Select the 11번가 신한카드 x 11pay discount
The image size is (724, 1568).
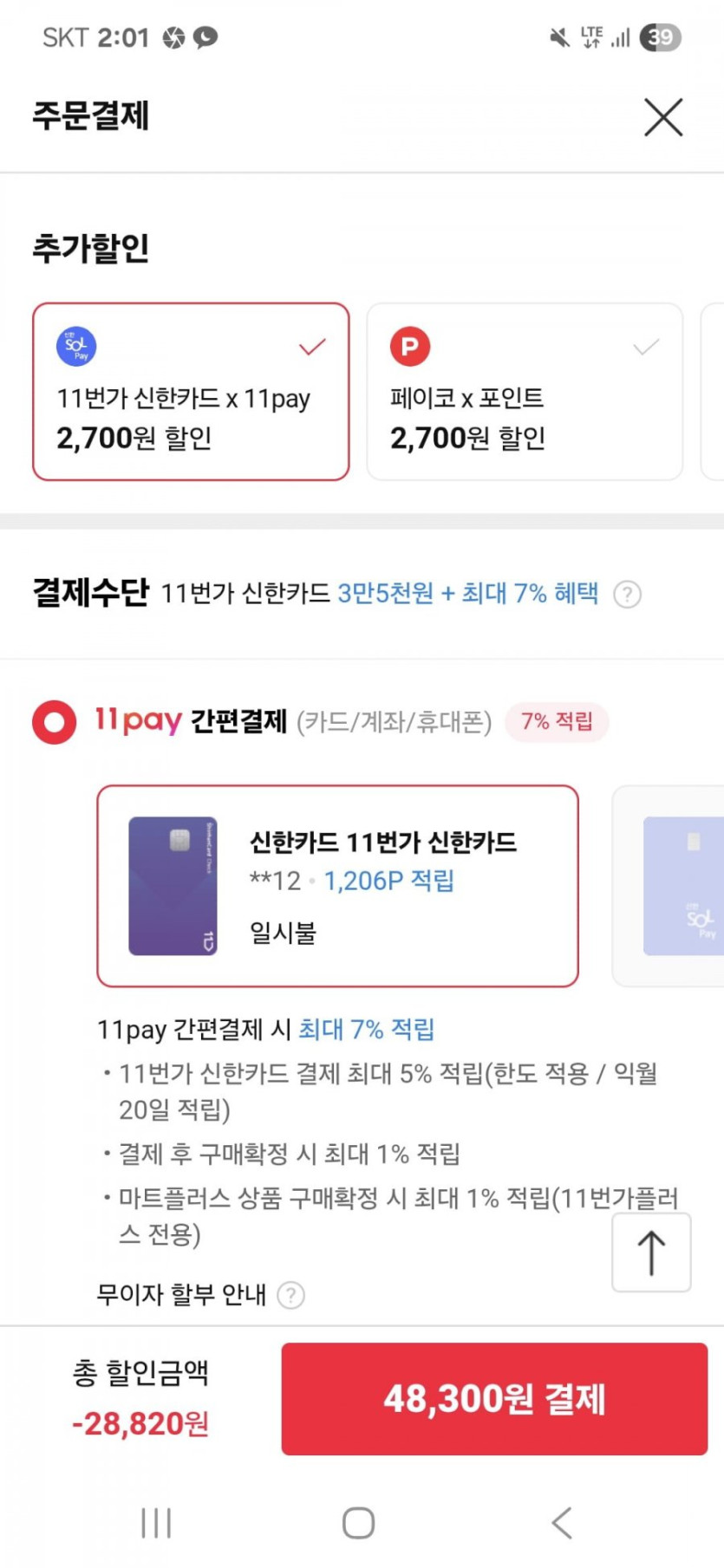tap(191, 392)
